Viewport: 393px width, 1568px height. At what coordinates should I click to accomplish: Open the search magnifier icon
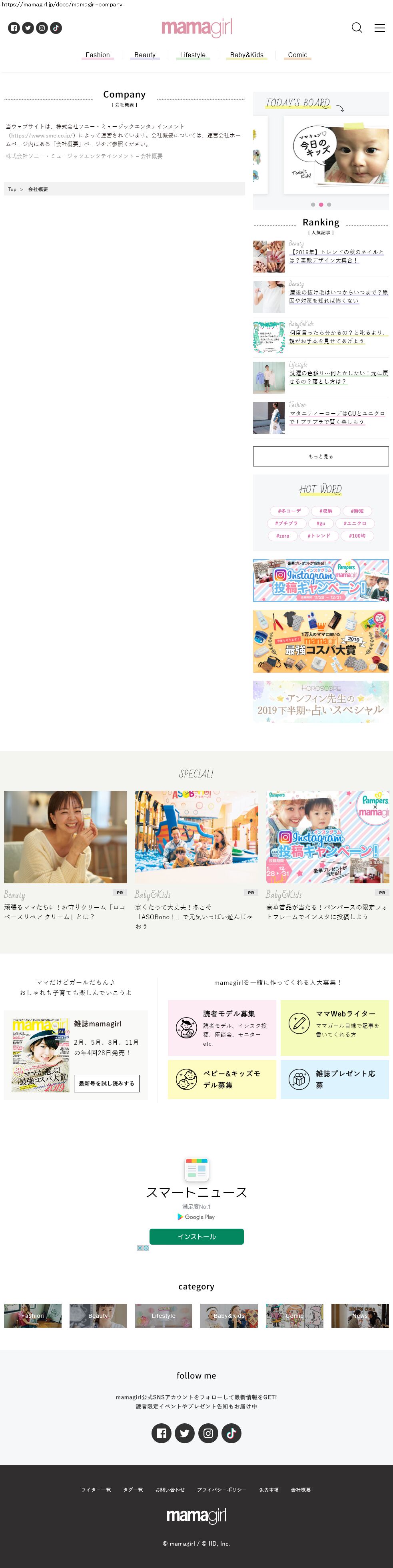[357, 28]
